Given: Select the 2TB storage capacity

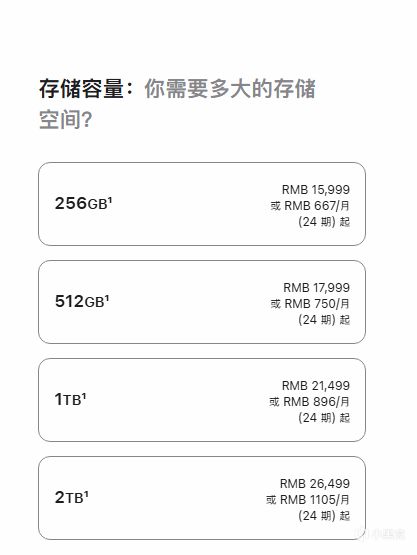Looking at the screenshot, I should (x=202, y=498).
